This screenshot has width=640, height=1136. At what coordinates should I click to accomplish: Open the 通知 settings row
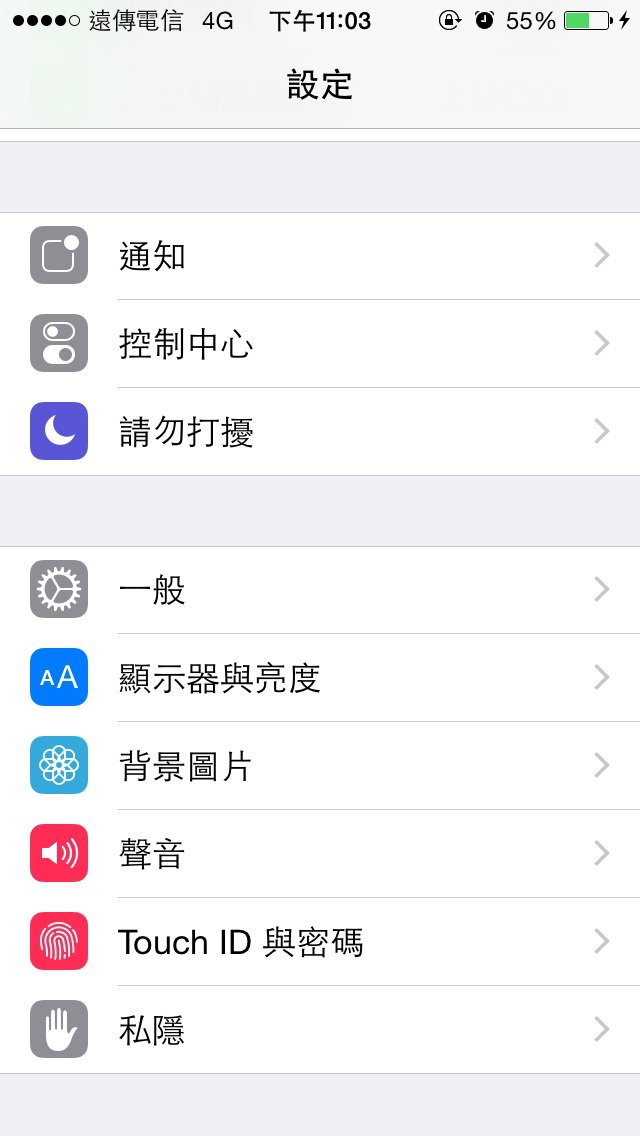[320, 256]
